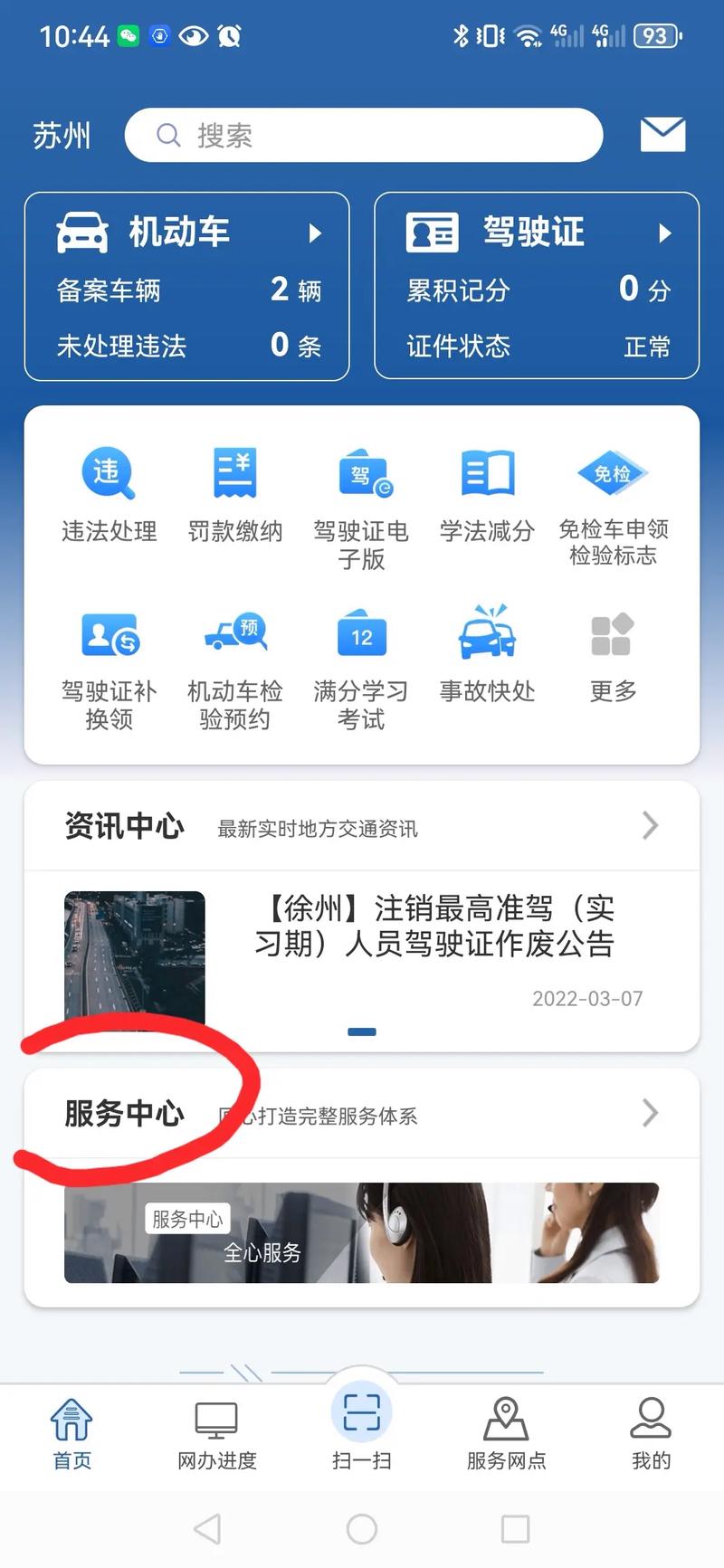
Task: Click the 搜索 search field
Action: (362, 135)
